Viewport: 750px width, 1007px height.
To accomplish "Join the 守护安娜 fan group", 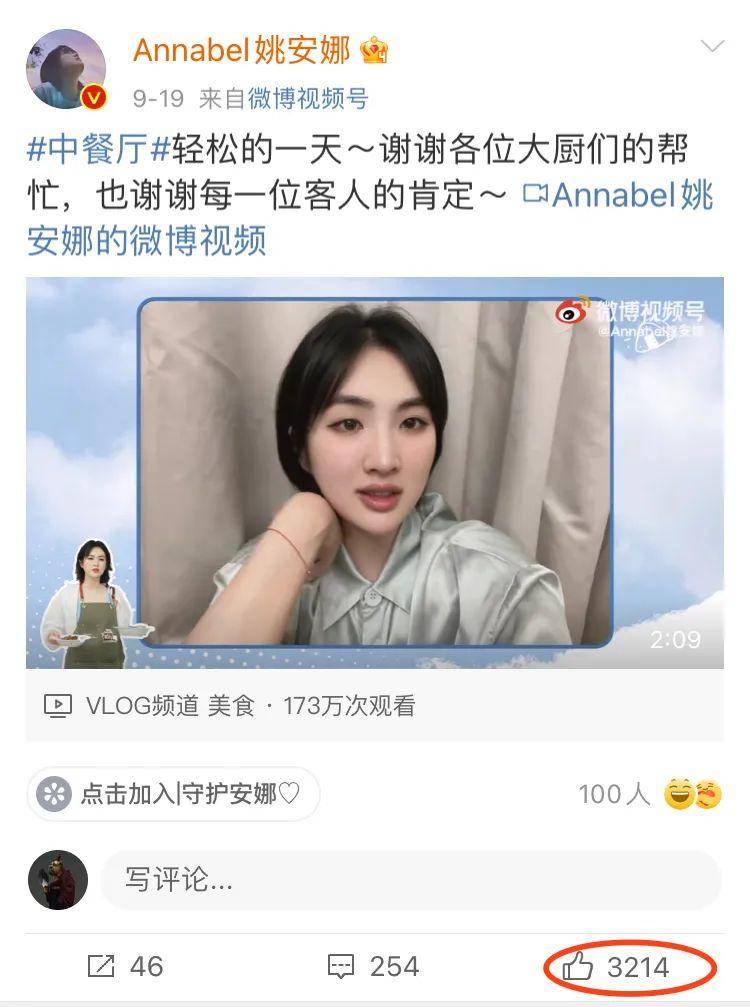I will coord(174,794).
